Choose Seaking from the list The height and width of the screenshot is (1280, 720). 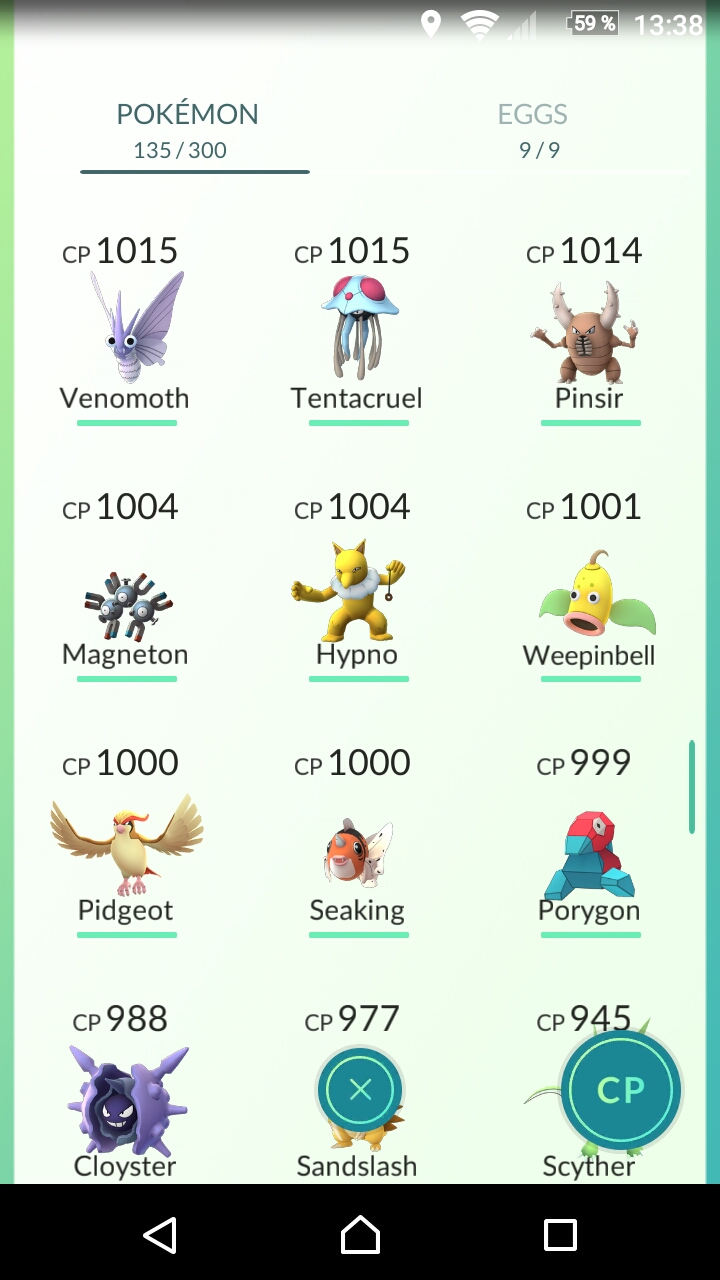(x=358, y=842)
